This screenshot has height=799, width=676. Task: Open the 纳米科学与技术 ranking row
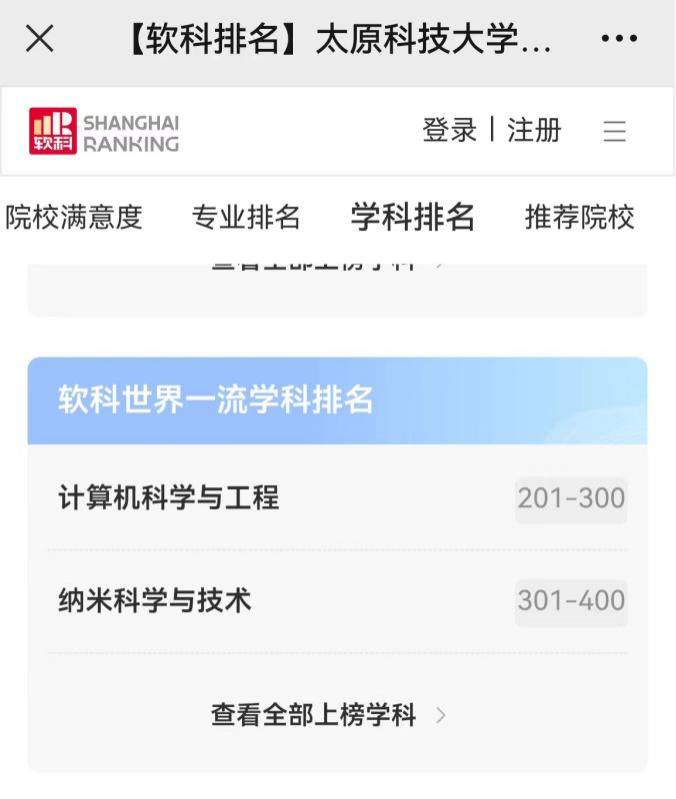click(x=337, y=601)
